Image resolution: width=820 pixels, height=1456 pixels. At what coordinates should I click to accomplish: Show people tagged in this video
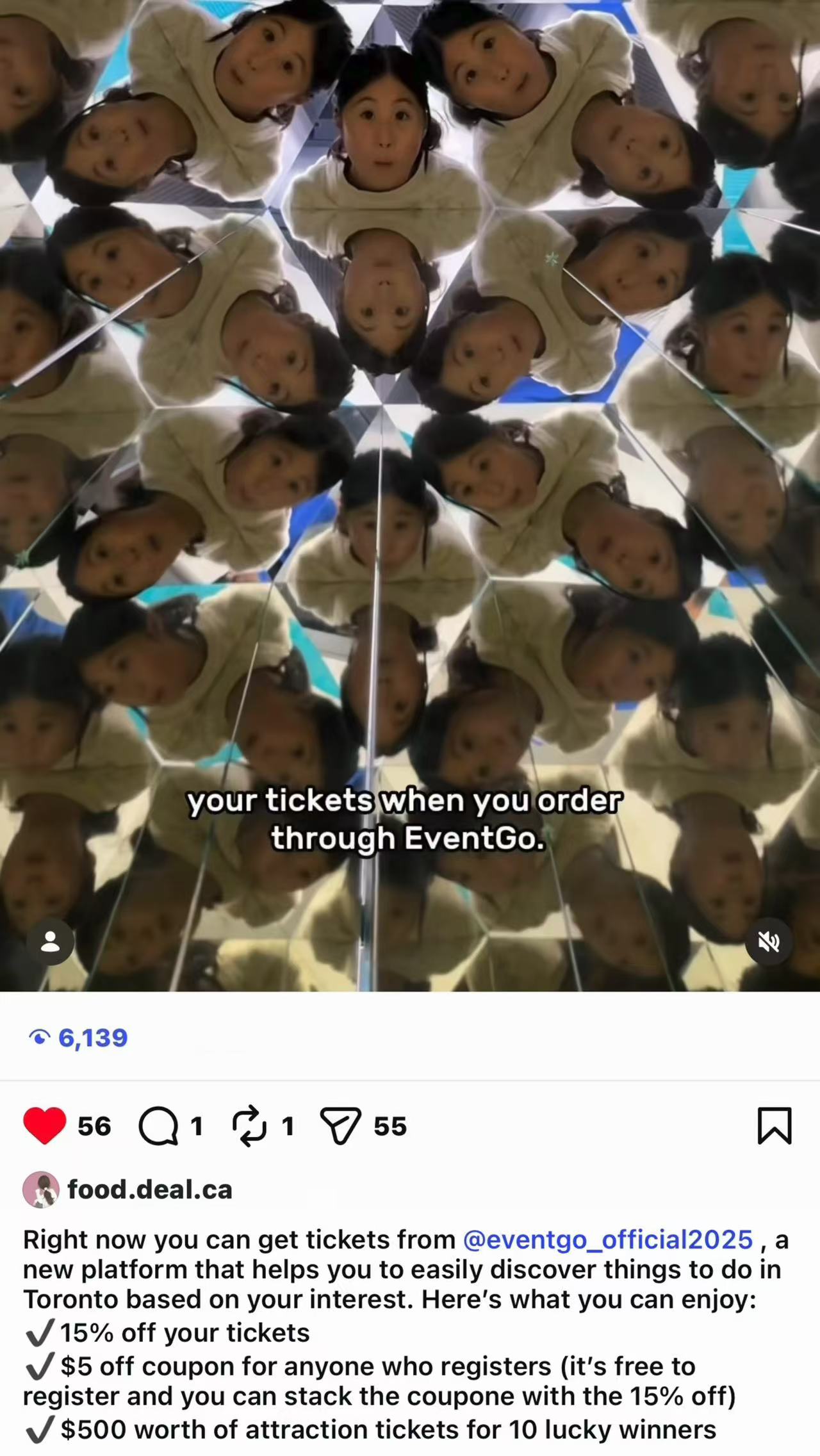point(50,942)
